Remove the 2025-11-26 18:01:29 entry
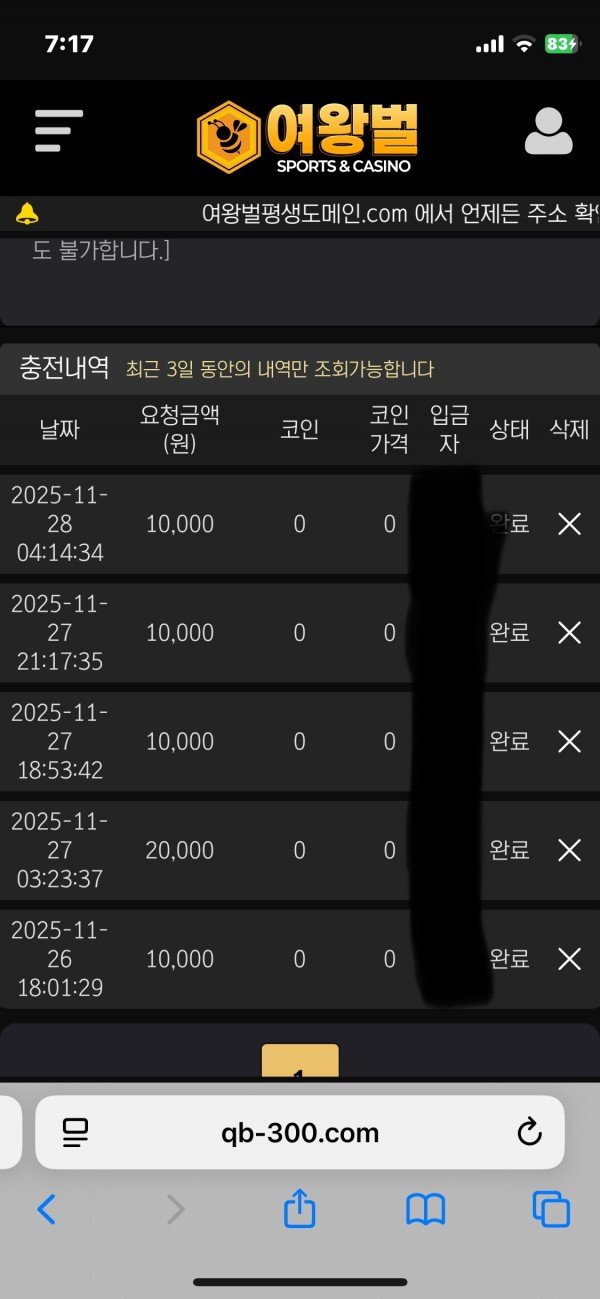 click(569, 959)
